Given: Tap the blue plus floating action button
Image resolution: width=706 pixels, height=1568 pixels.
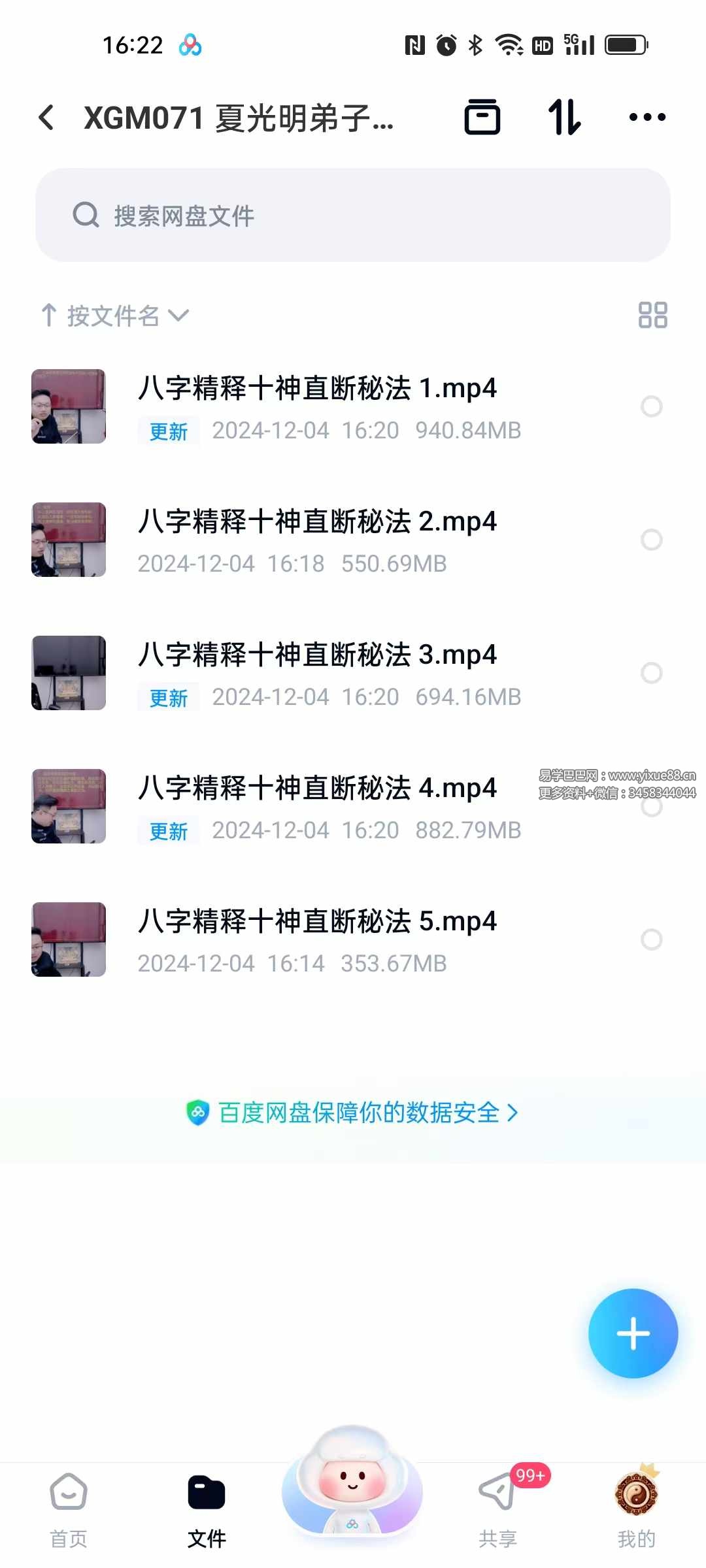Looking at the screenshot, I should (632, 1333).
